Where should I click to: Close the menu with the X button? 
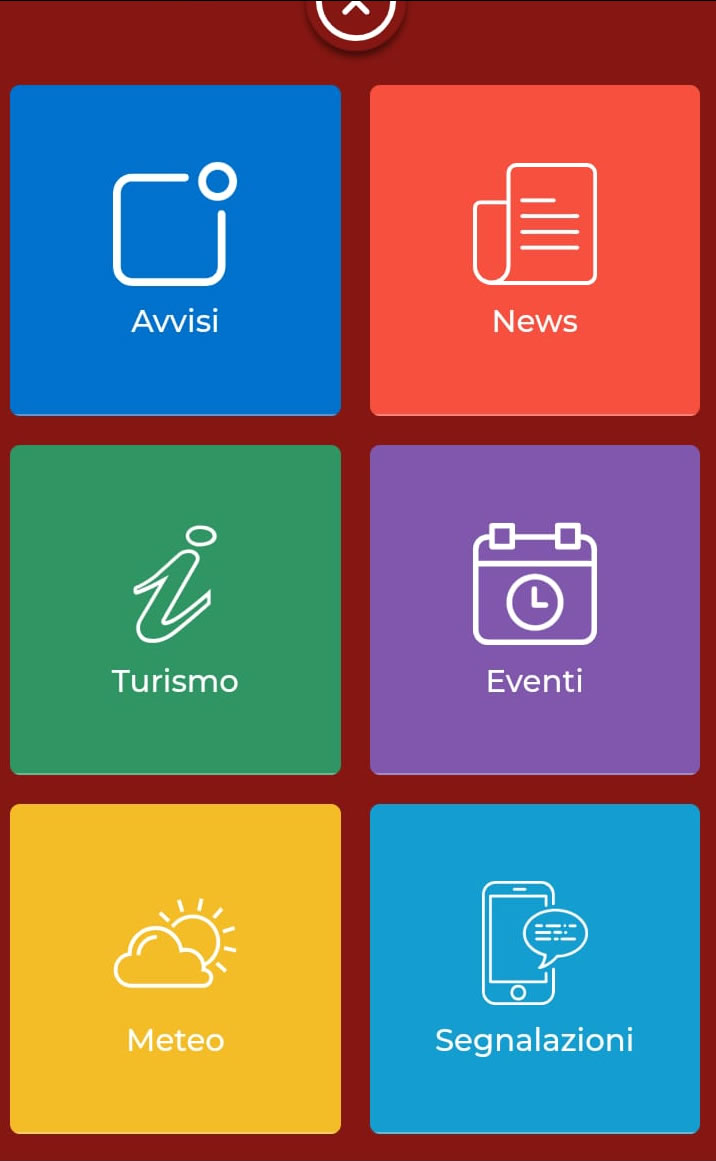356,10
